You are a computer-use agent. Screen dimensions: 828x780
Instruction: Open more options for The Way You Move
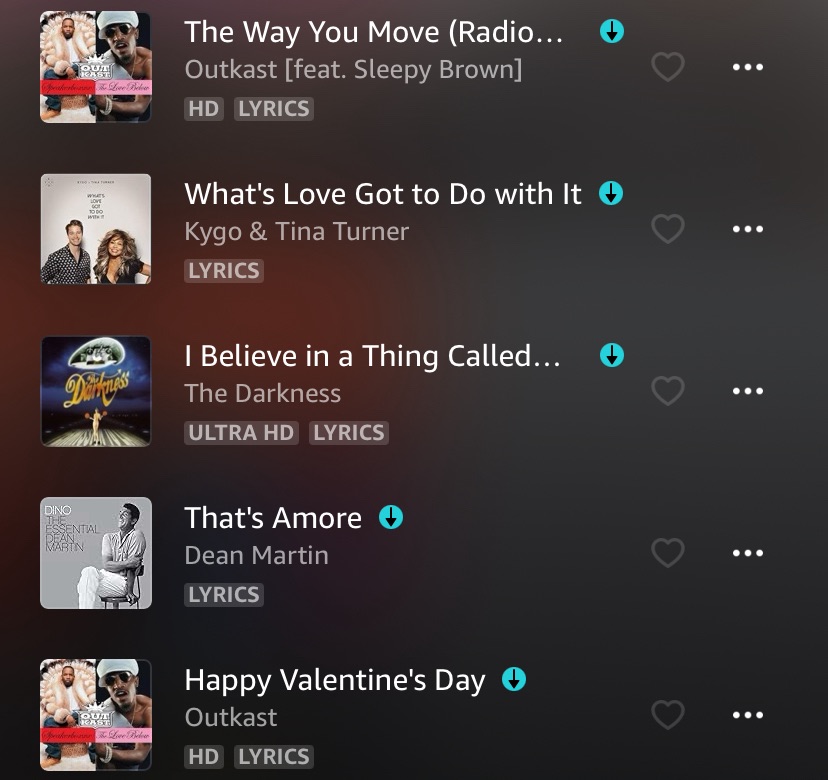(x=747, y=67)
